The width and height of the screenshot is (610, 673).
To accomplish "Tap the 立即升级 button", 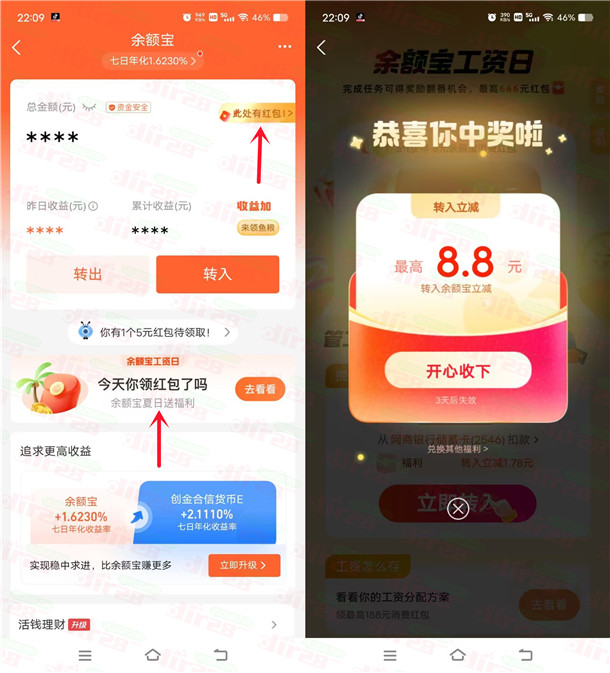I will [243, 565].
